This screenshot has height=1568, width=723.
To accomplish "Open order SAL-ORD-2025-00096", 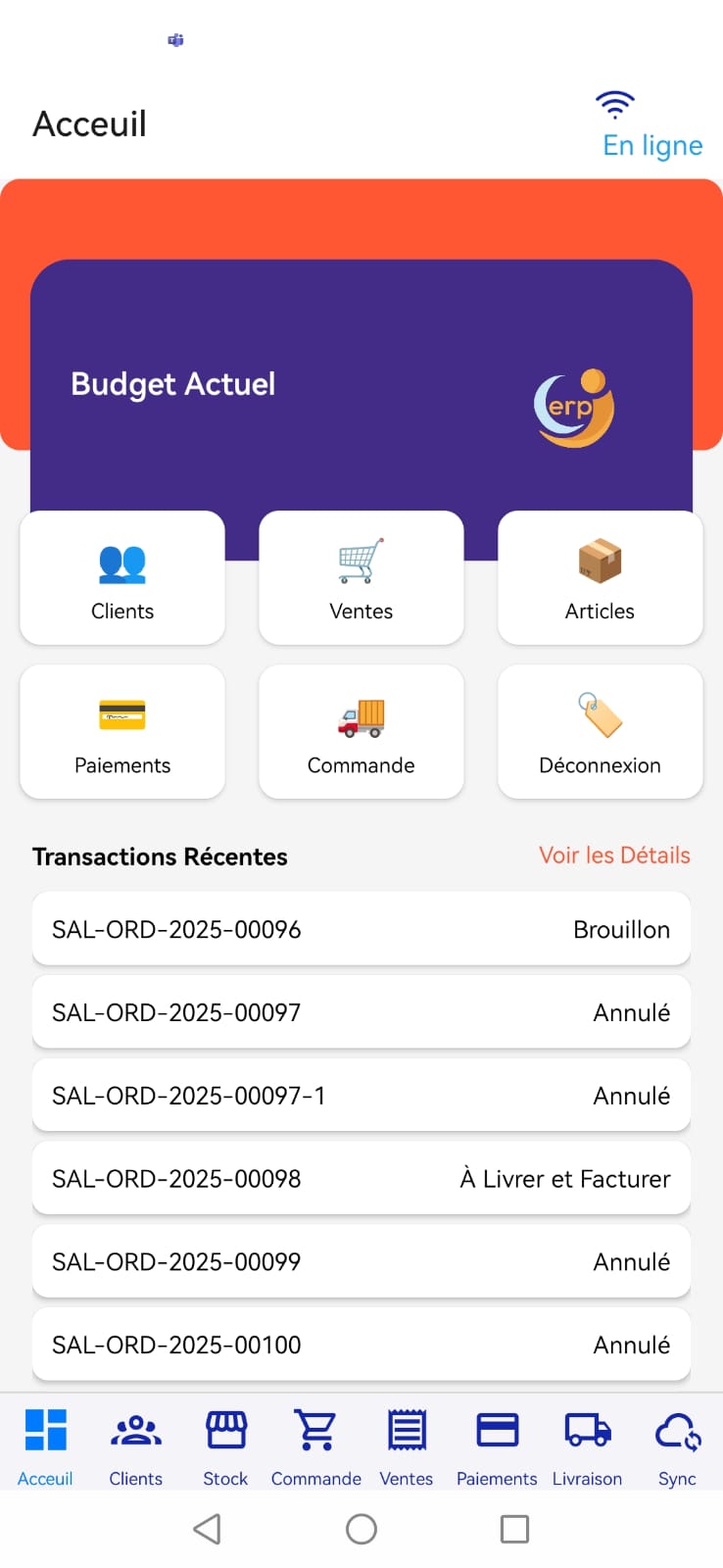I will coord(361,929).
